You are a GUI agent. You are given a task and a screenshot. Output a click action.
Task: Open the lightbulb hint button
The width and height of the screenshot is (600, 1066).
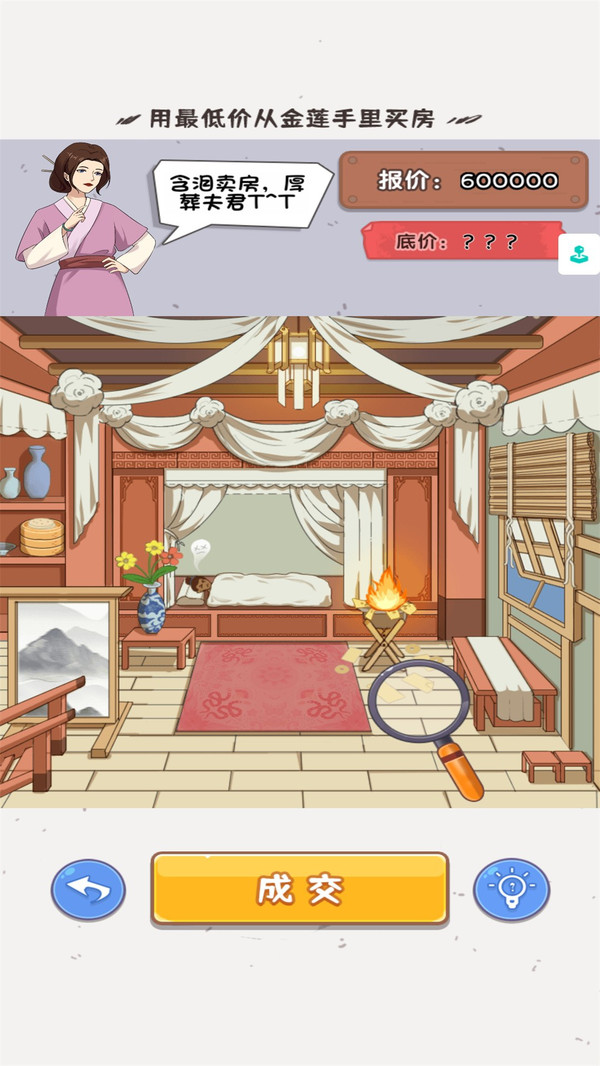511,889
